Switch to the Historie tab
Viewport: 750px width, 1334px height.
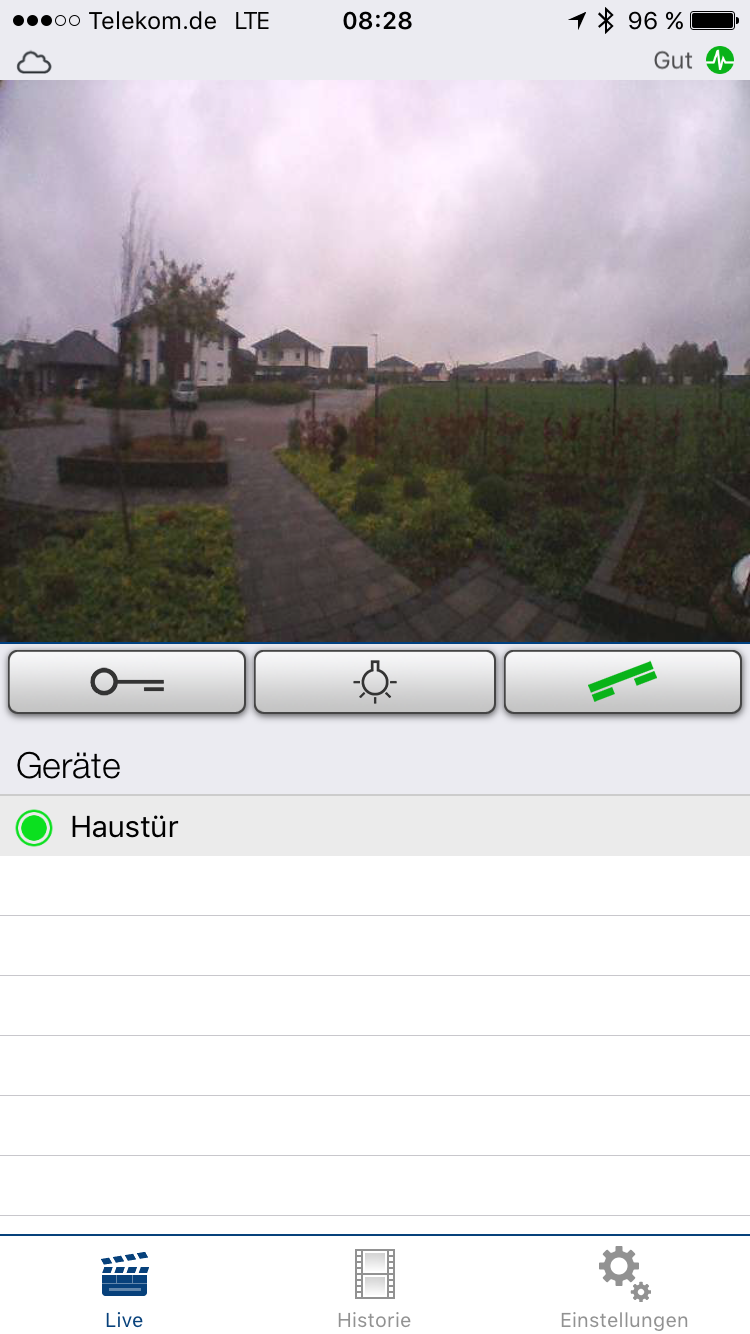click(x=374, y=1288)
